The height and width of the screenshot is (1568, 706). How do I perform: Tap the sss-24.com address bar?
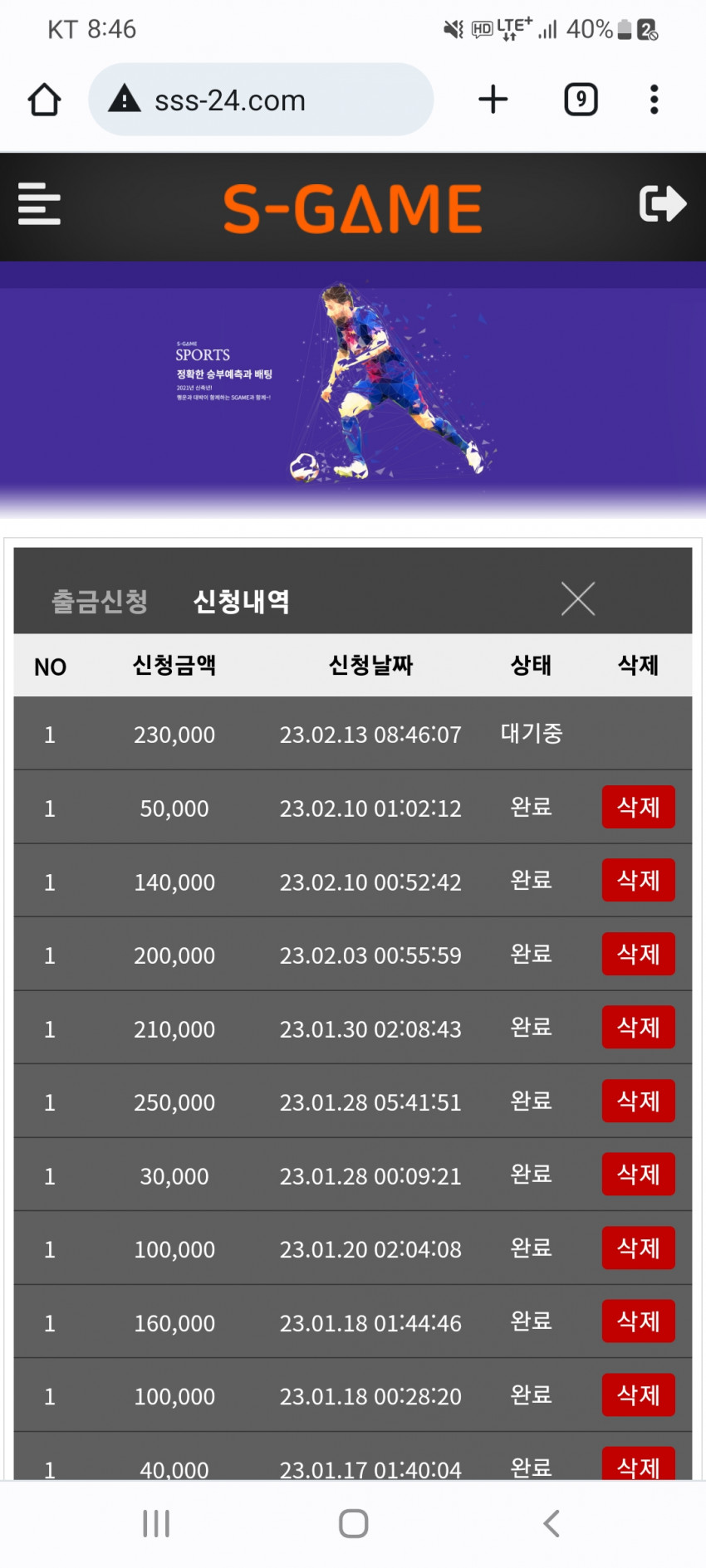click(x=261, y=100)
